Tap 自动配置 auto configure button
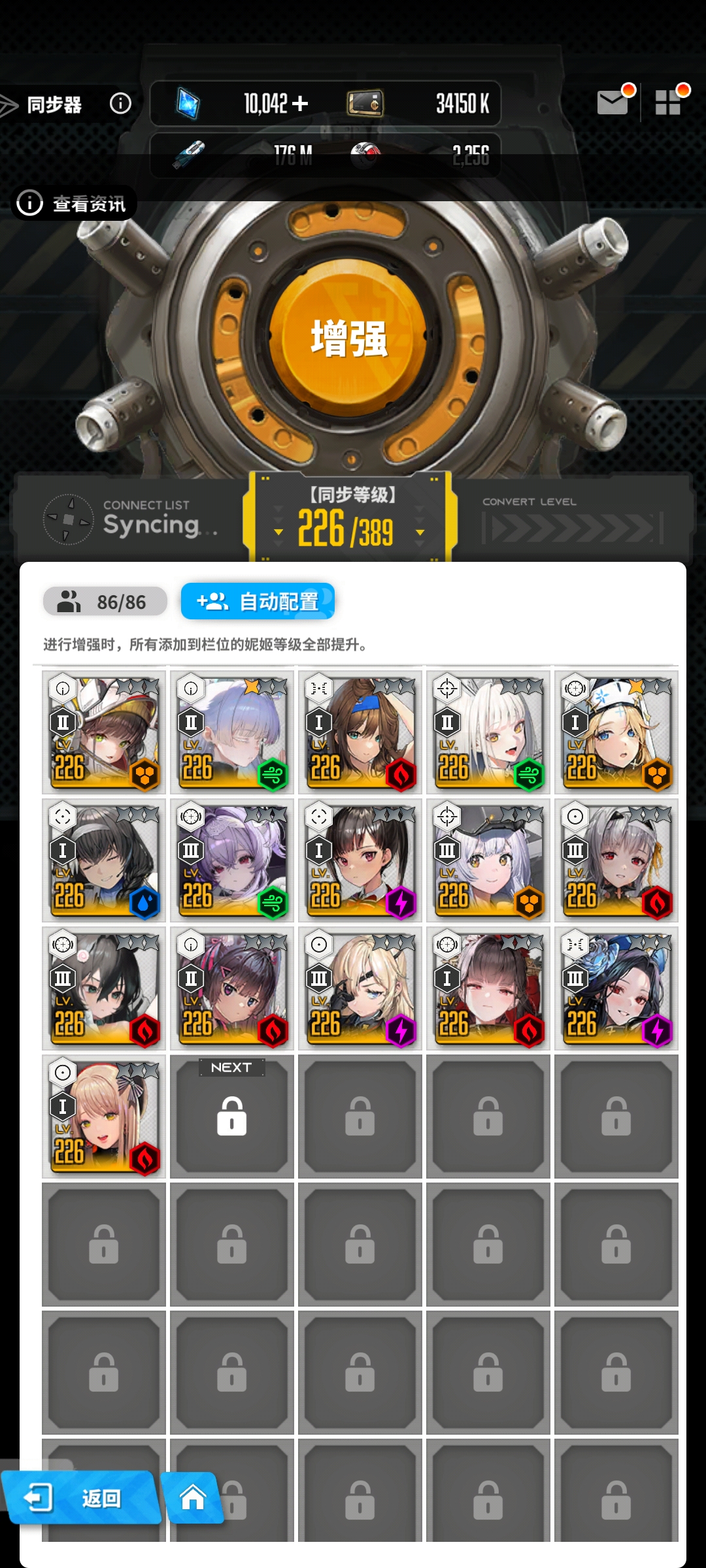This screenshot has width=706, height=1568. coord(258,601)
